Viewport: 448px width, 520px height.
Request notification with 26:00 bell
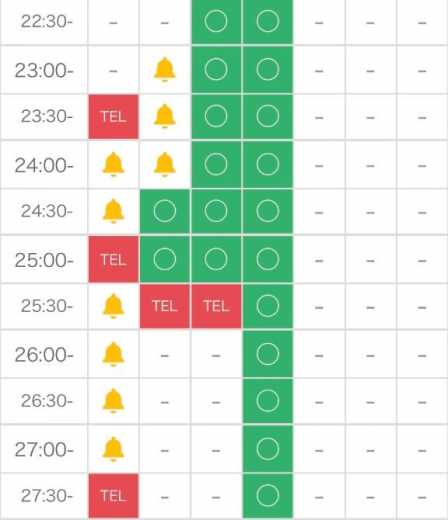coord(113,354)
